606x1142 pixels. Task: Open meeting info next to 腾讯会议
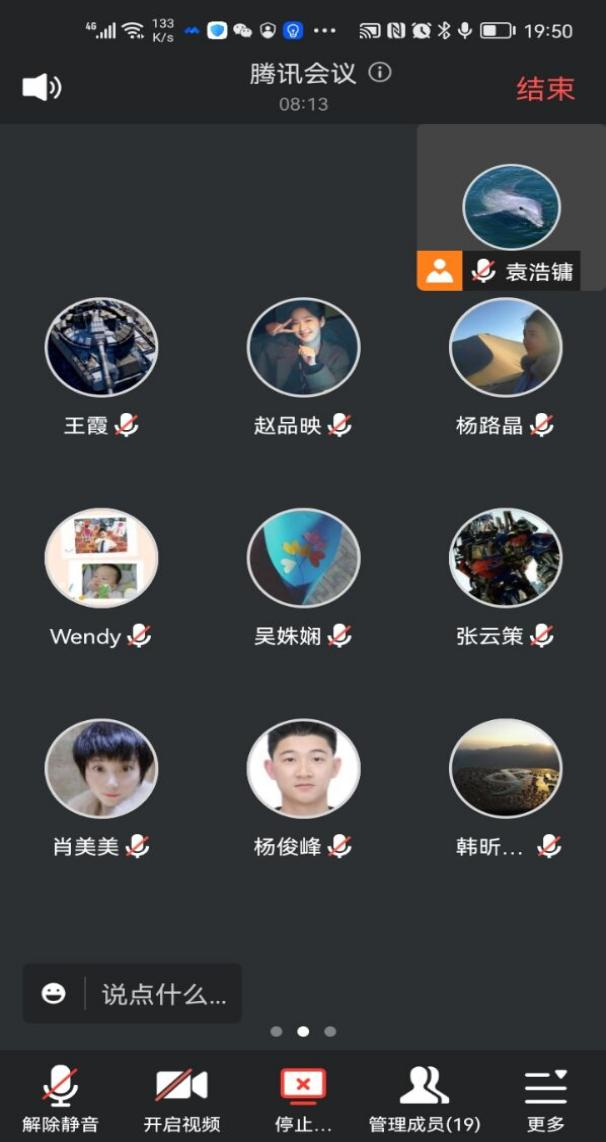click(380, 73)
